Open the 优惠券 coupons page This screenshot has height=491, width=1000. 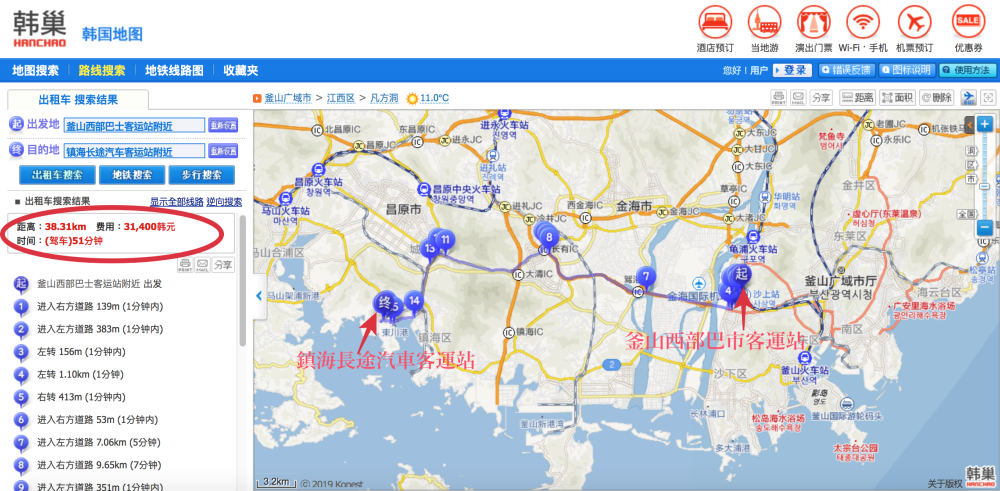point(968,28)
